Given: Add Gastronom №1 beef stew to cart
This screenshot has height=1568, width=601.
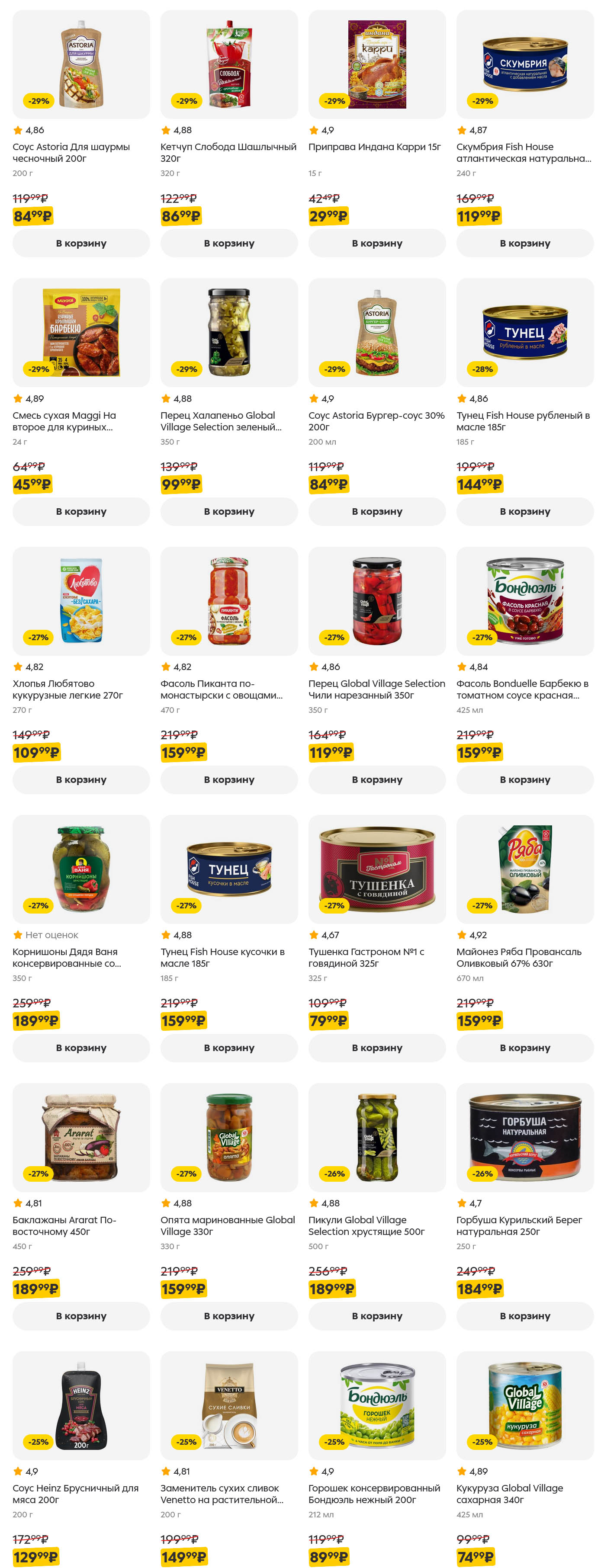Looking at the screenshot, I should (x=377, y=1048).
